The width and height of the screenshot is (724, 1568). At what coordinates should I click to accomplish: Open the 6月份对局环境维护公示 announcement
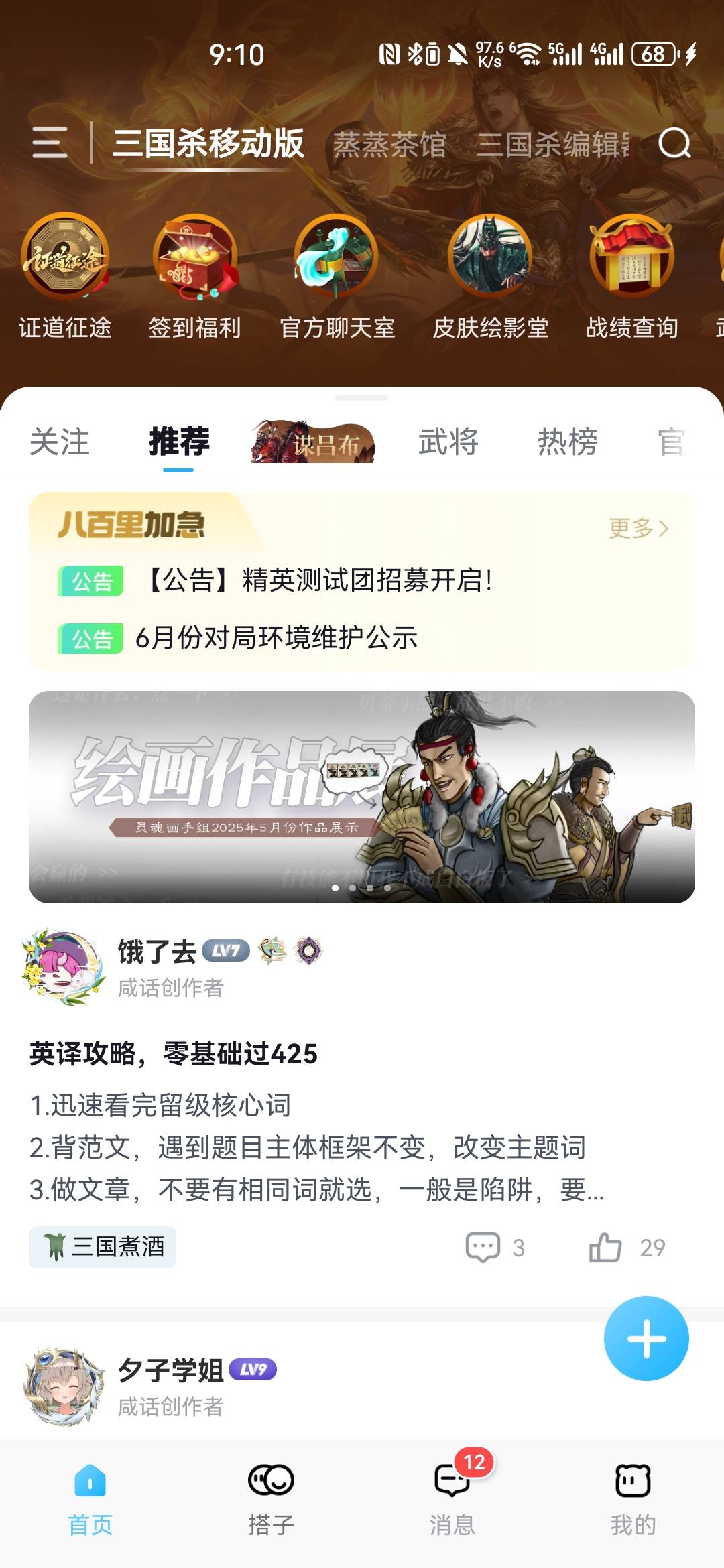[x=276, y=638]
